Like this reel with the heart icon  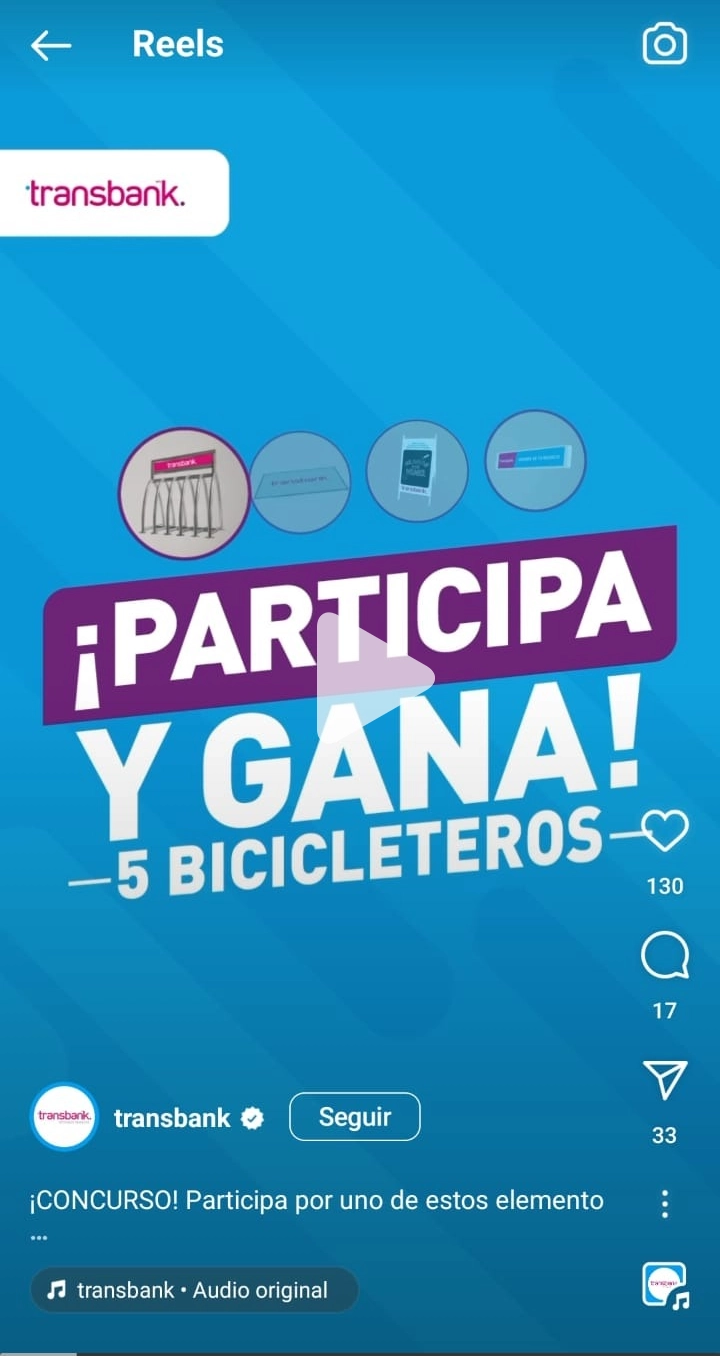pos(665,830)
